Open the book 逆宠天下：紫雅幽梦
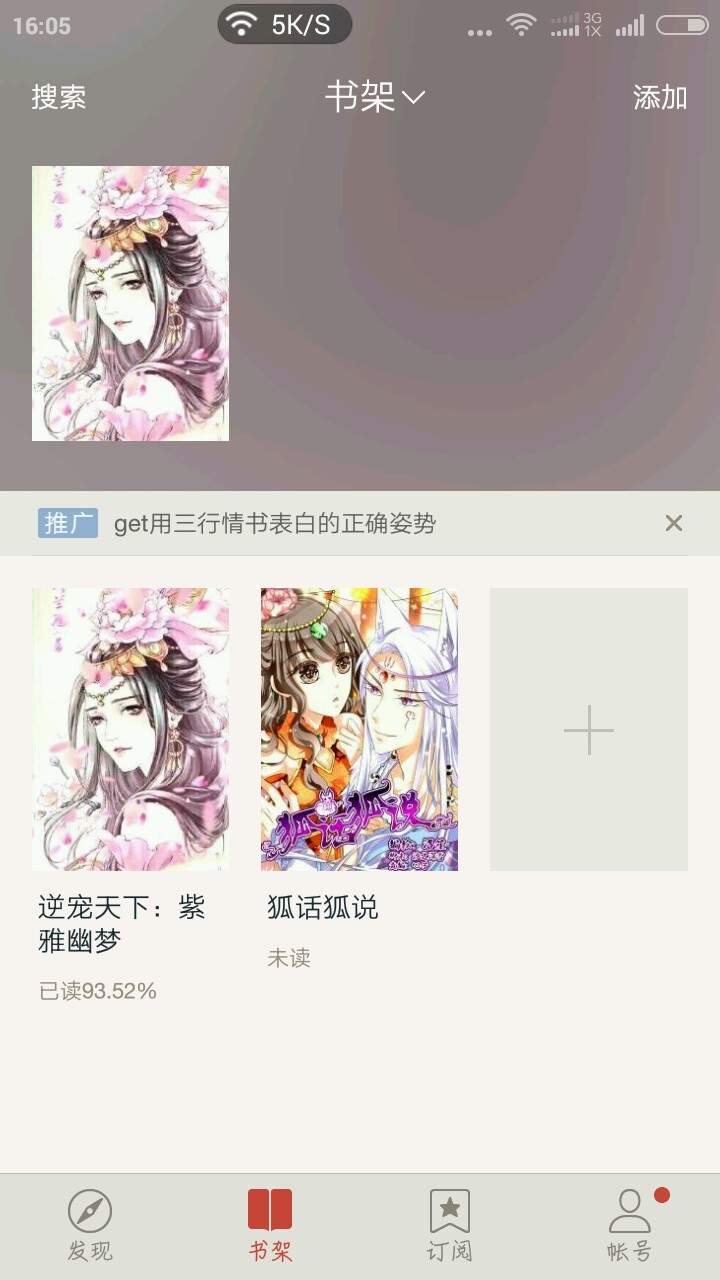This screenshot has width=720, height=1280. 130,729
